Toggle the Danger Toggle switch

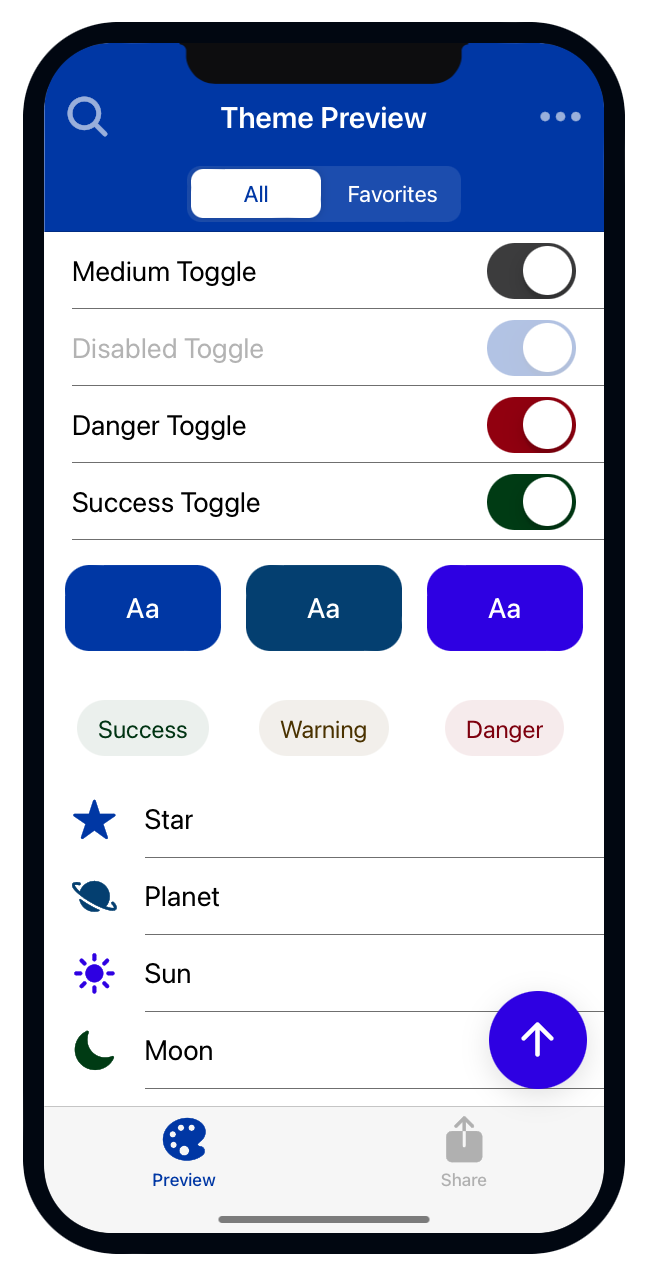531,425
